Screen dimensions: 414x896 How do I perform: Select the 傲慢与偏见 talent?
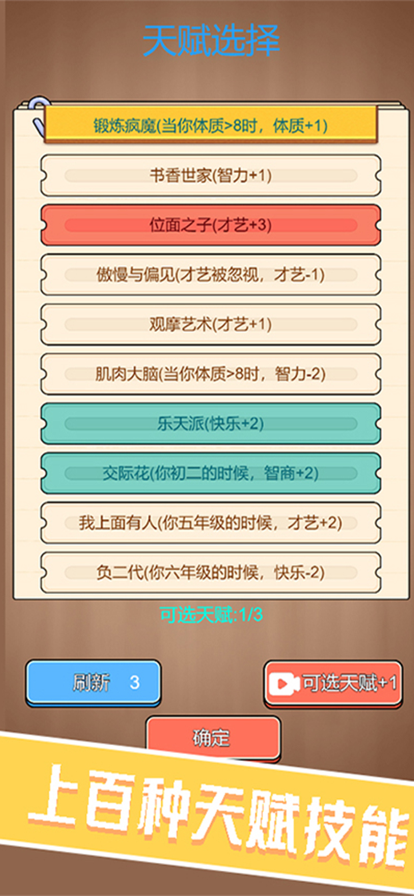tap(210, 275)
